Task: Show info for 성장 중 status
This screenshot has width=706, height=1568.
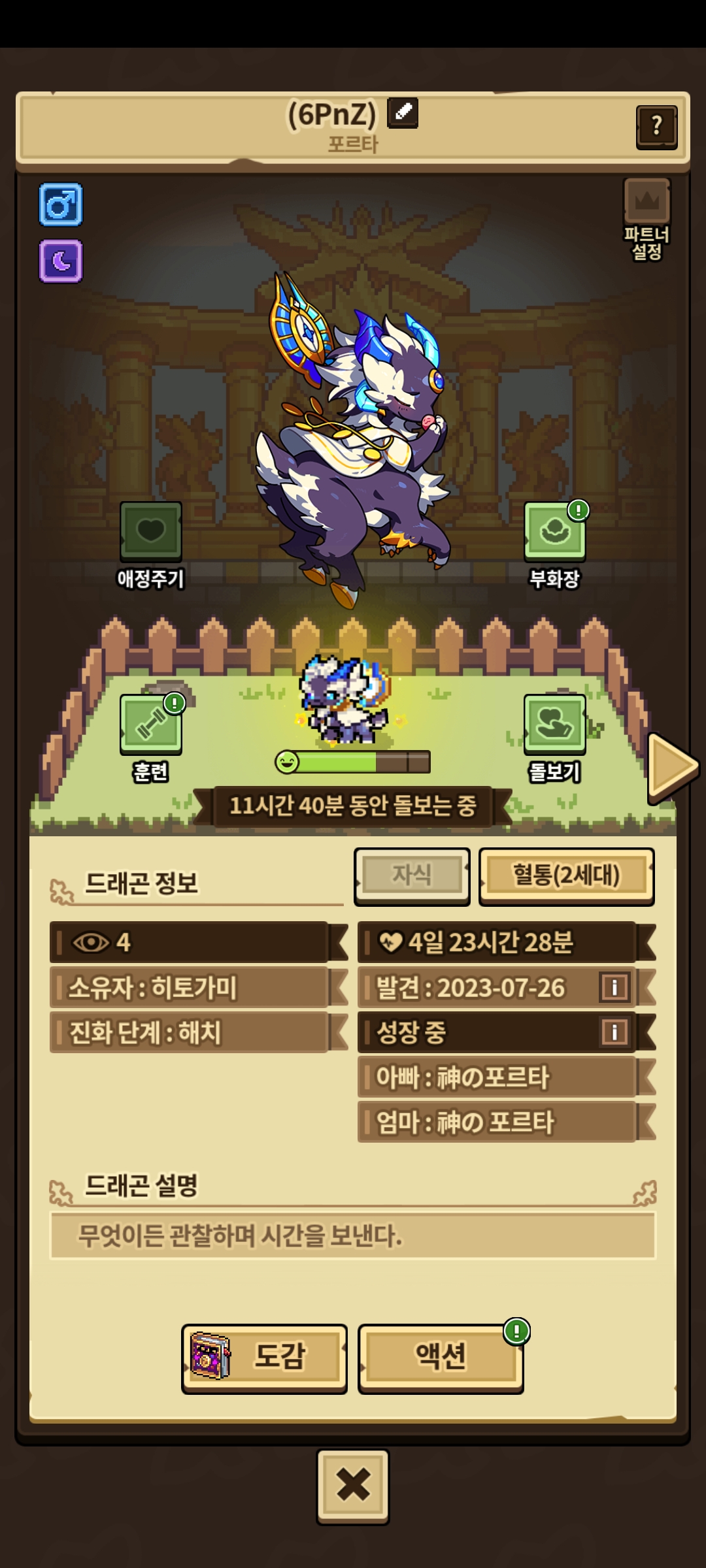Action: coord(614,1032)
